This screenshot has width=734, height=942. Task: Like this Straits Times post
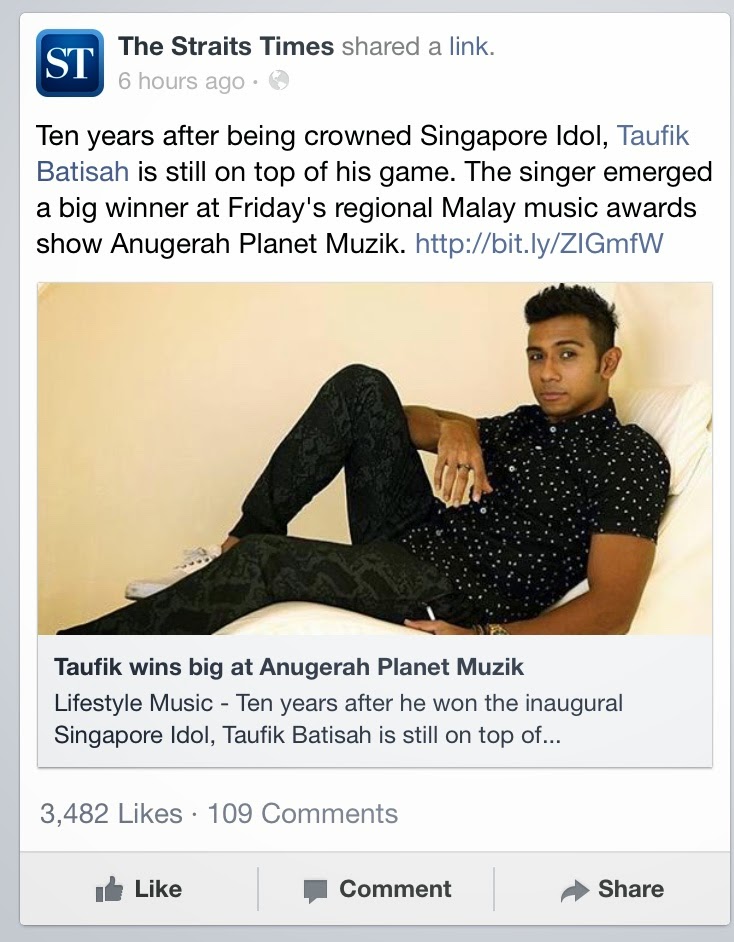click(x=138, y=889)
